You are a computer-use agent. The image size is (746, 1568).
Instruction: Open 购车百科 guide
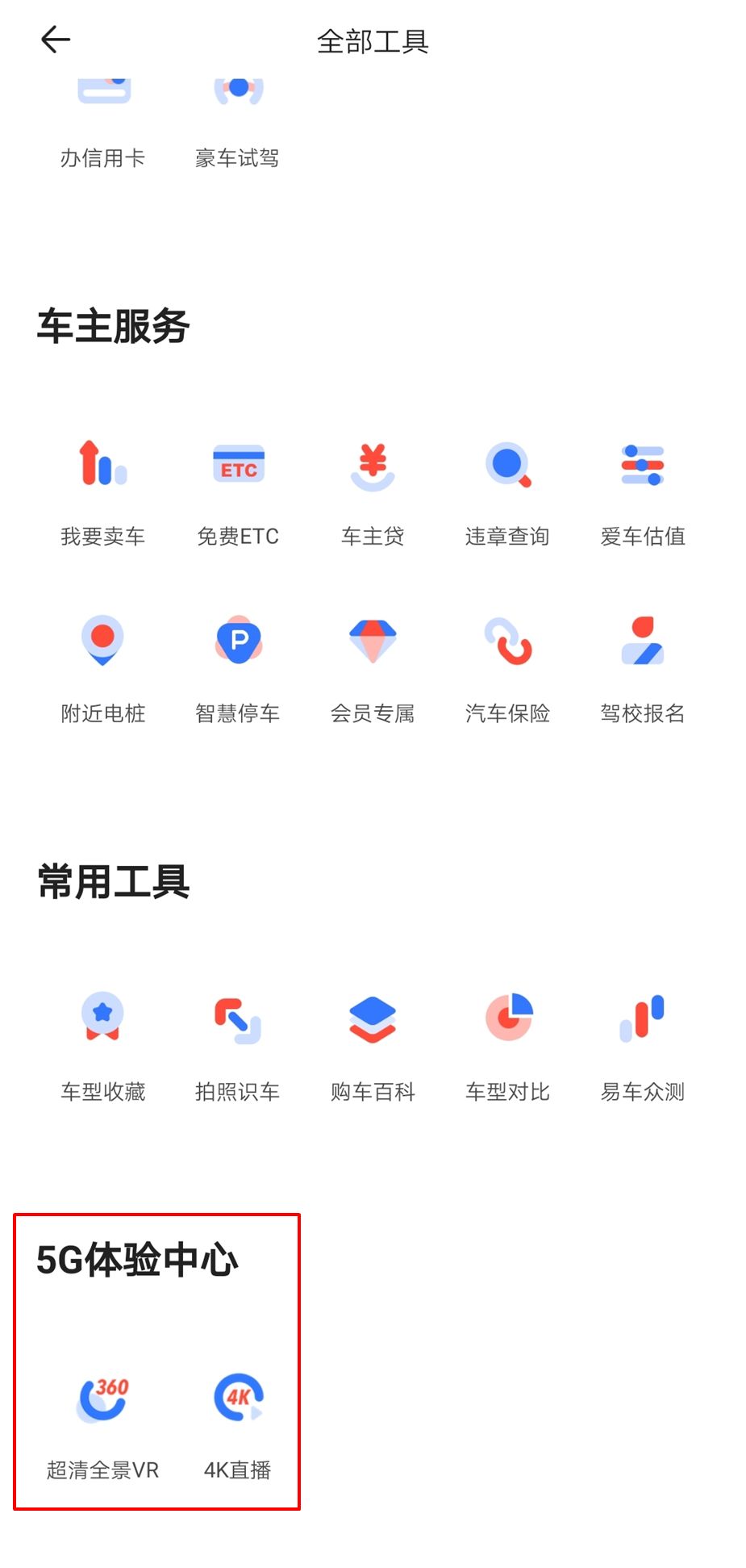373,1047
